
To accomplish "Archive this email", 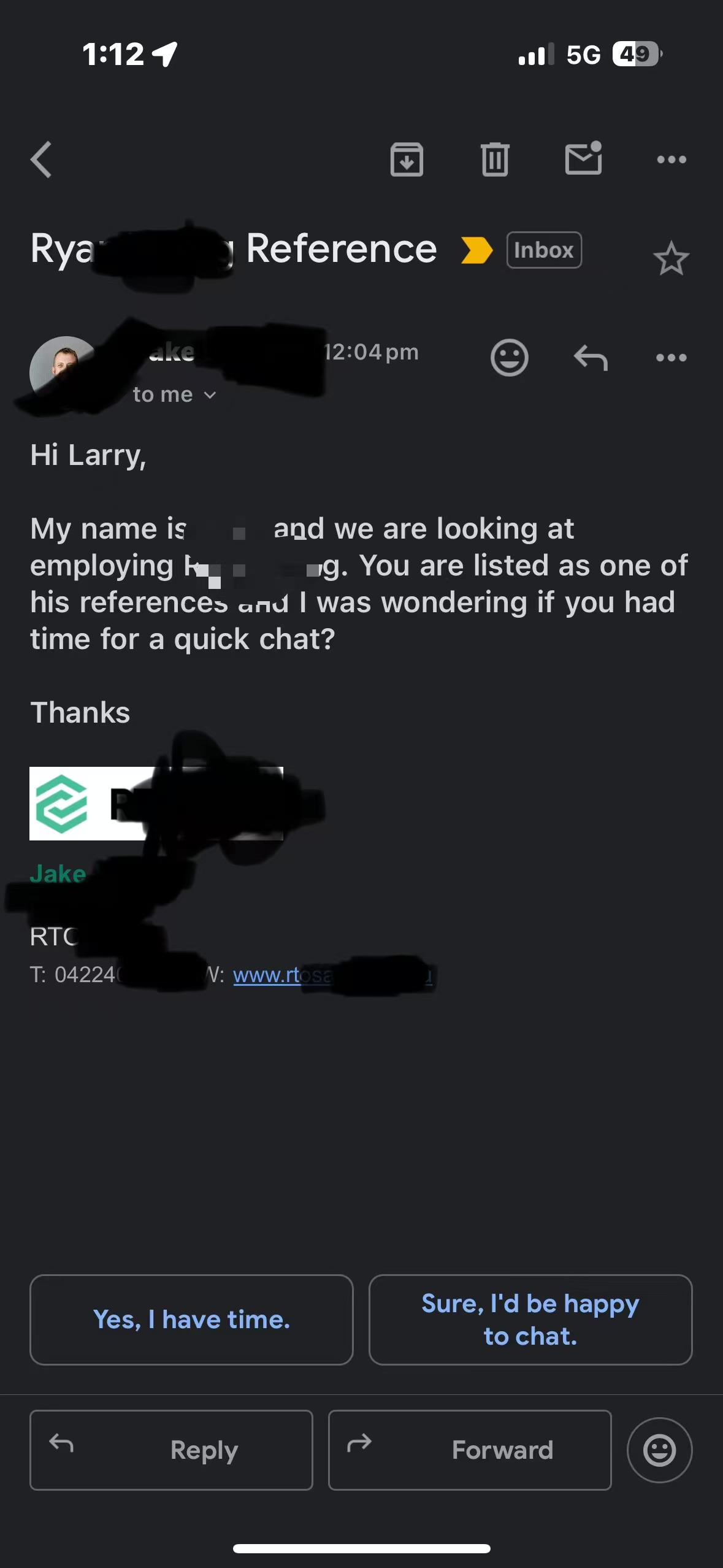I will [407, 159].
